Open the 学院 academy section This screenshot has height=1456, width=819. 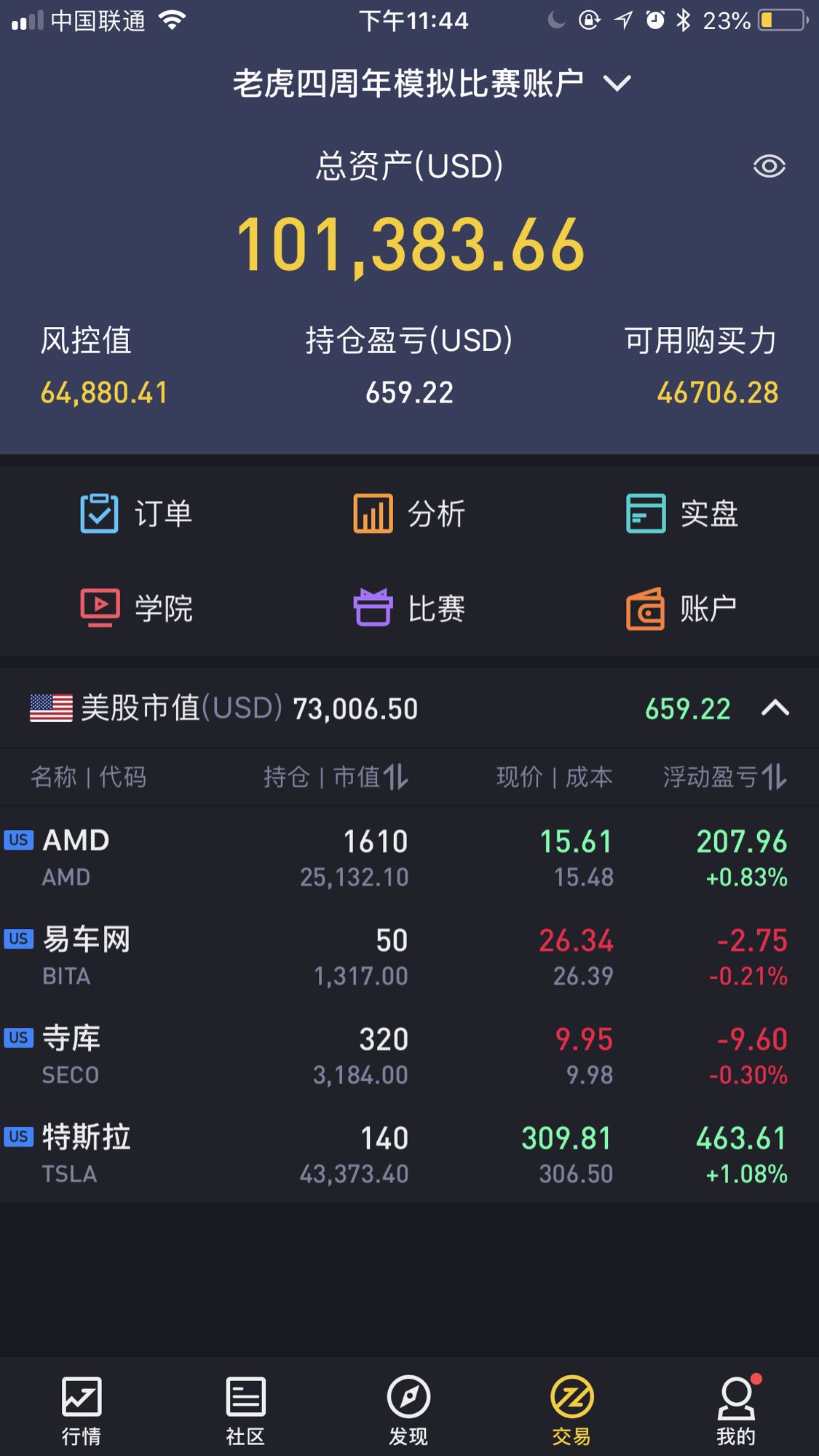[x=136, y=608]
